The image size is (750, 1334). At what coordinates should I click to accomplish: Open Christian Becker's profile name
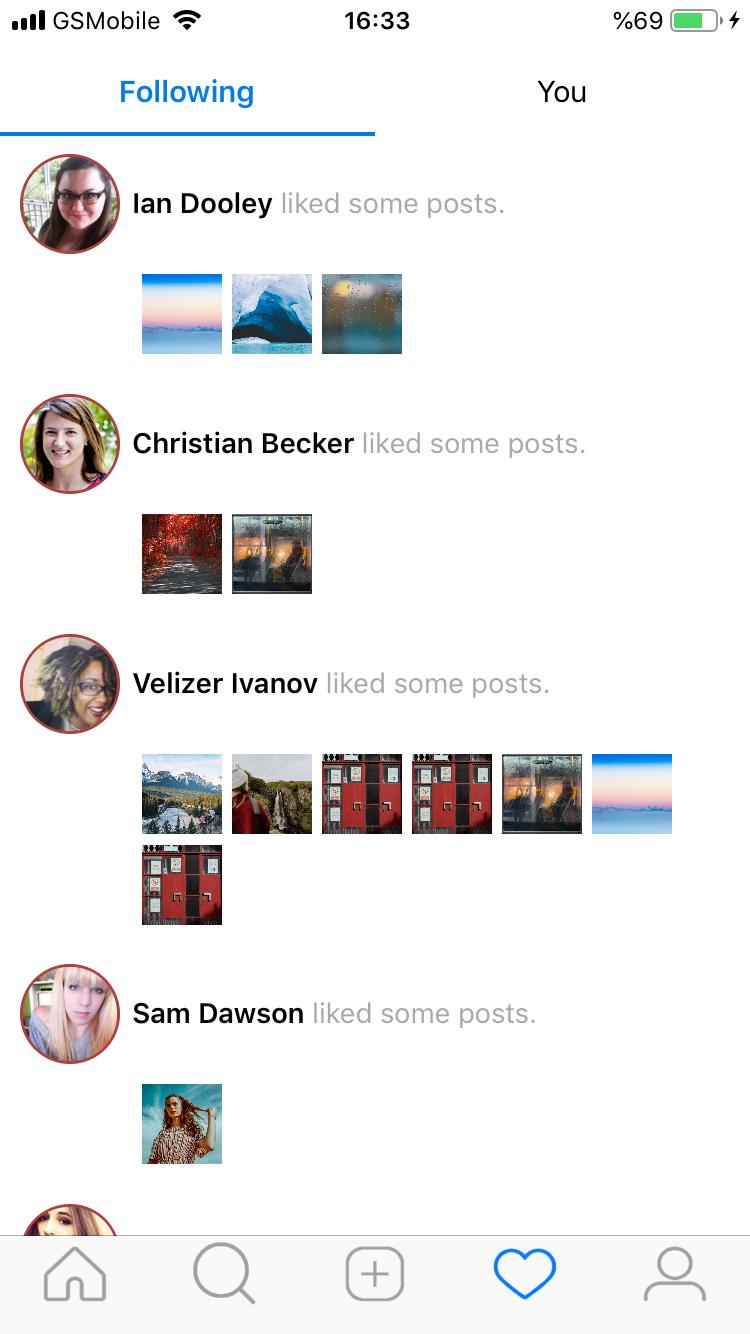(x=243, y=444)
